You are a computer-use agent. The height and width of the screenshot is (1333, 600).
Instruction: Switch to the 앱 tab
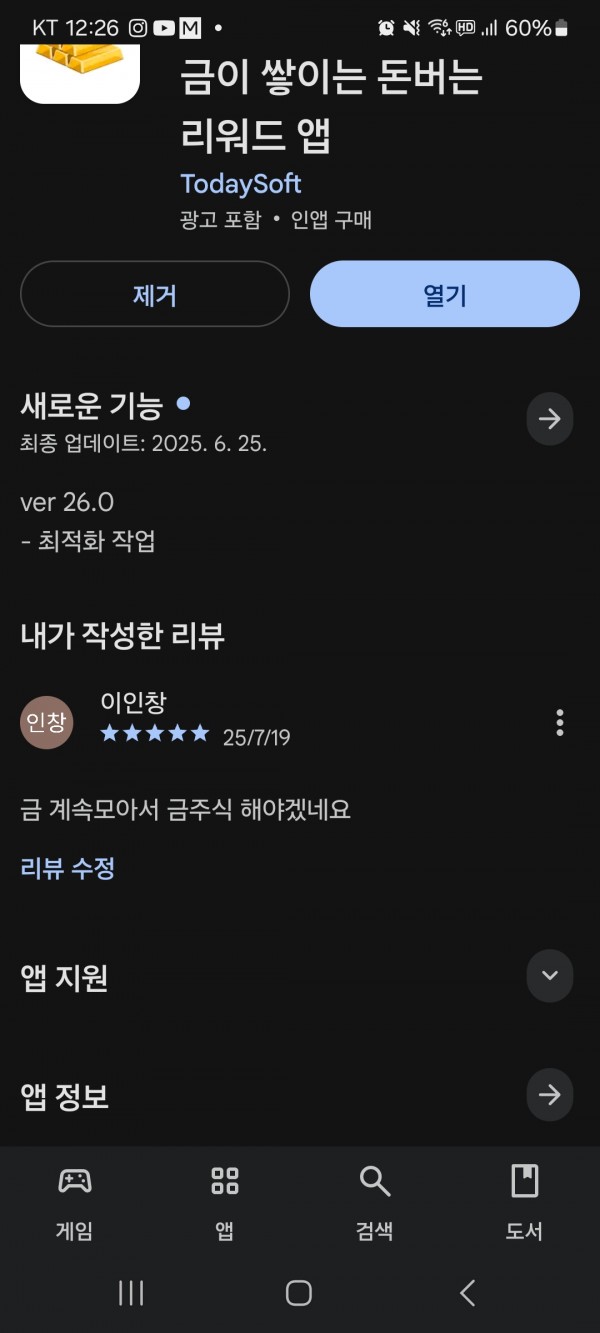pos(225,1203)
